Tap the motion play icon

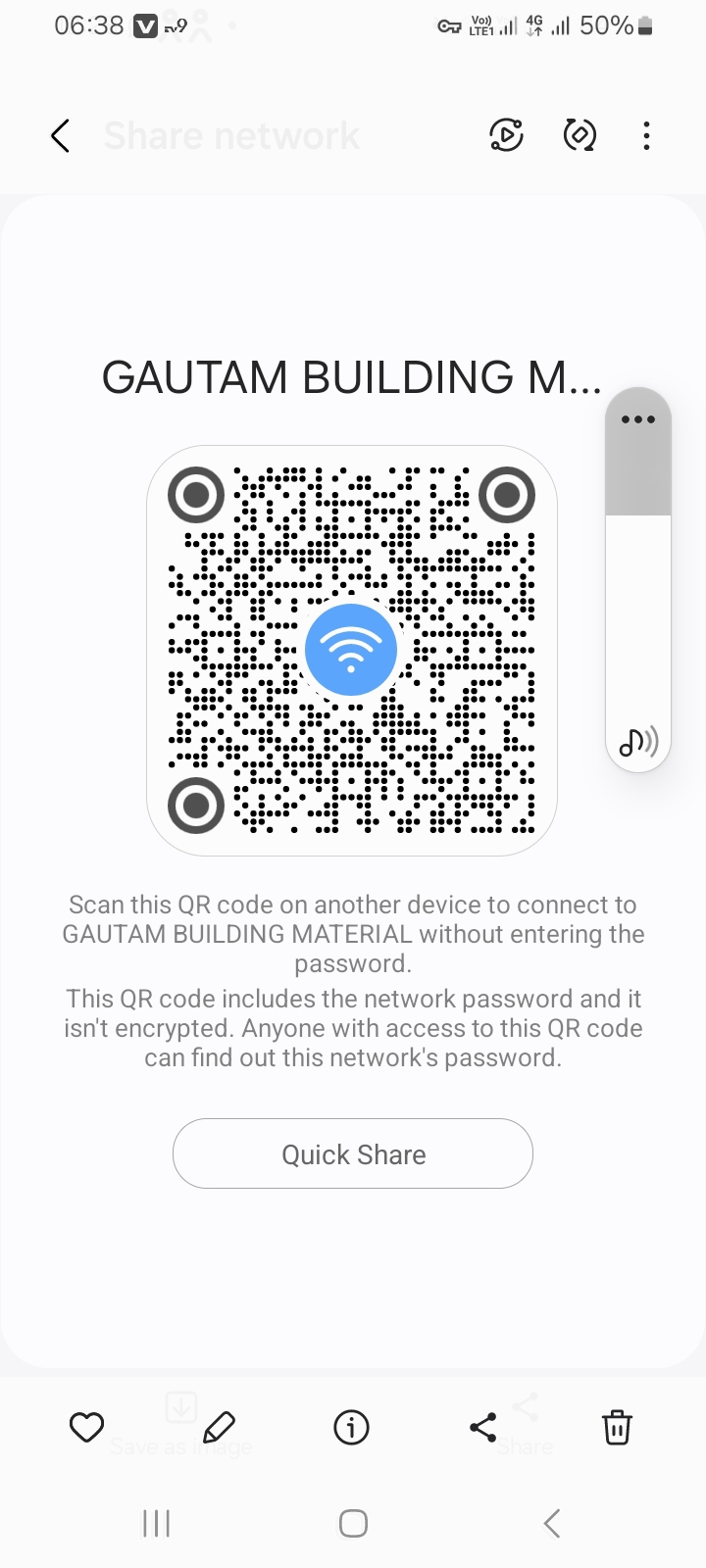506,135
